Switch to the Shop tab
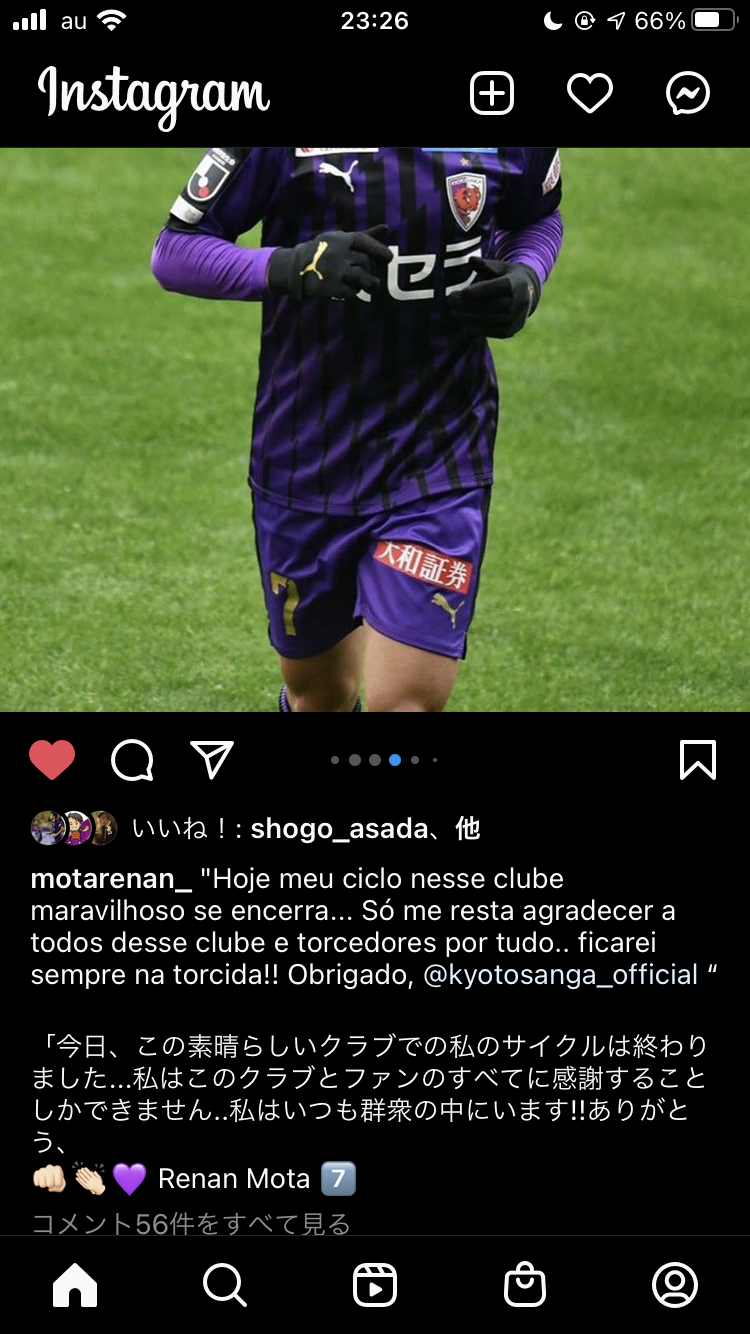The image size is (750, 1334). (x=525, y=1285)
